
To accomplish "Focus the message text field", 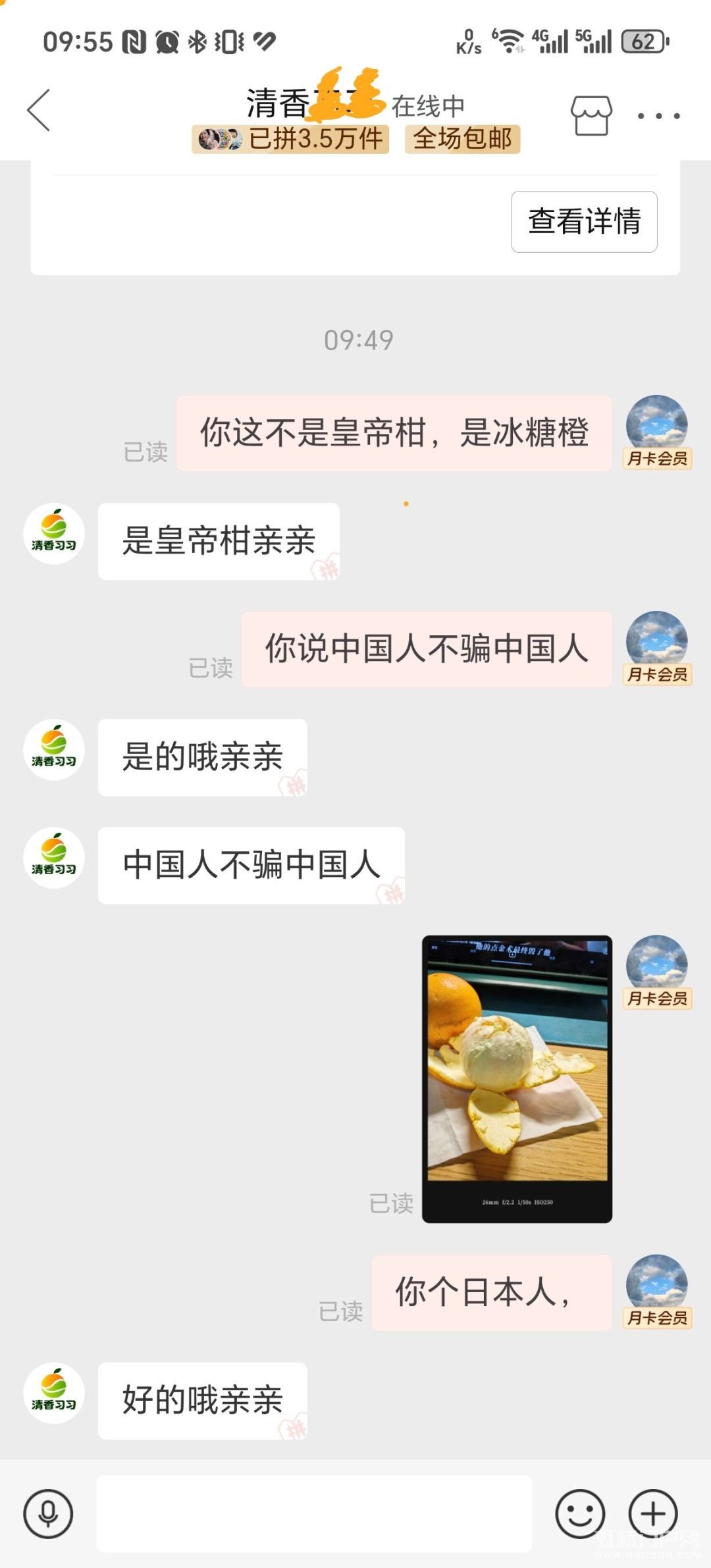I will tap(314, 1513).
